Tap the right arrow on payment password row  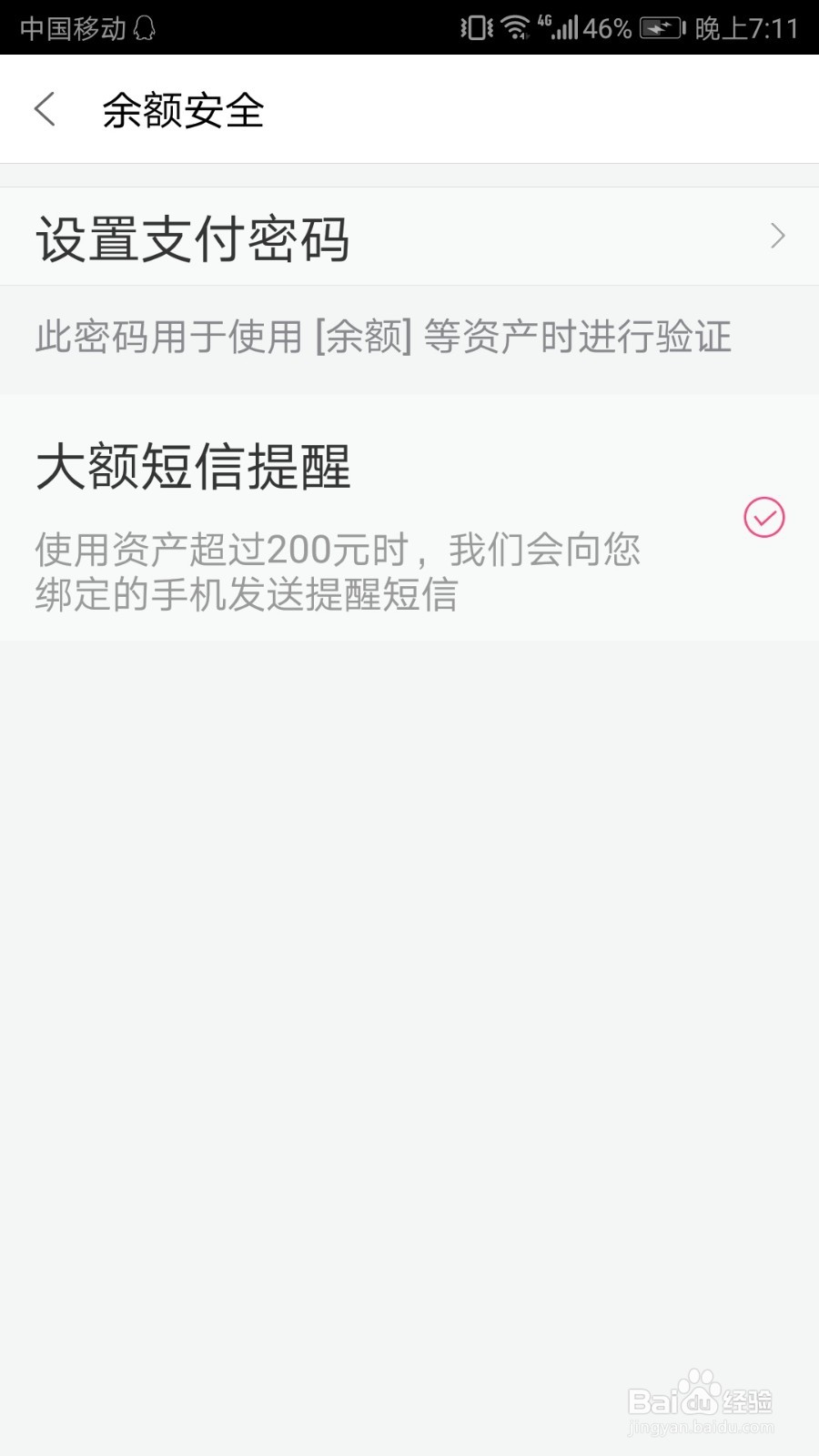click(x=778, y=236)
